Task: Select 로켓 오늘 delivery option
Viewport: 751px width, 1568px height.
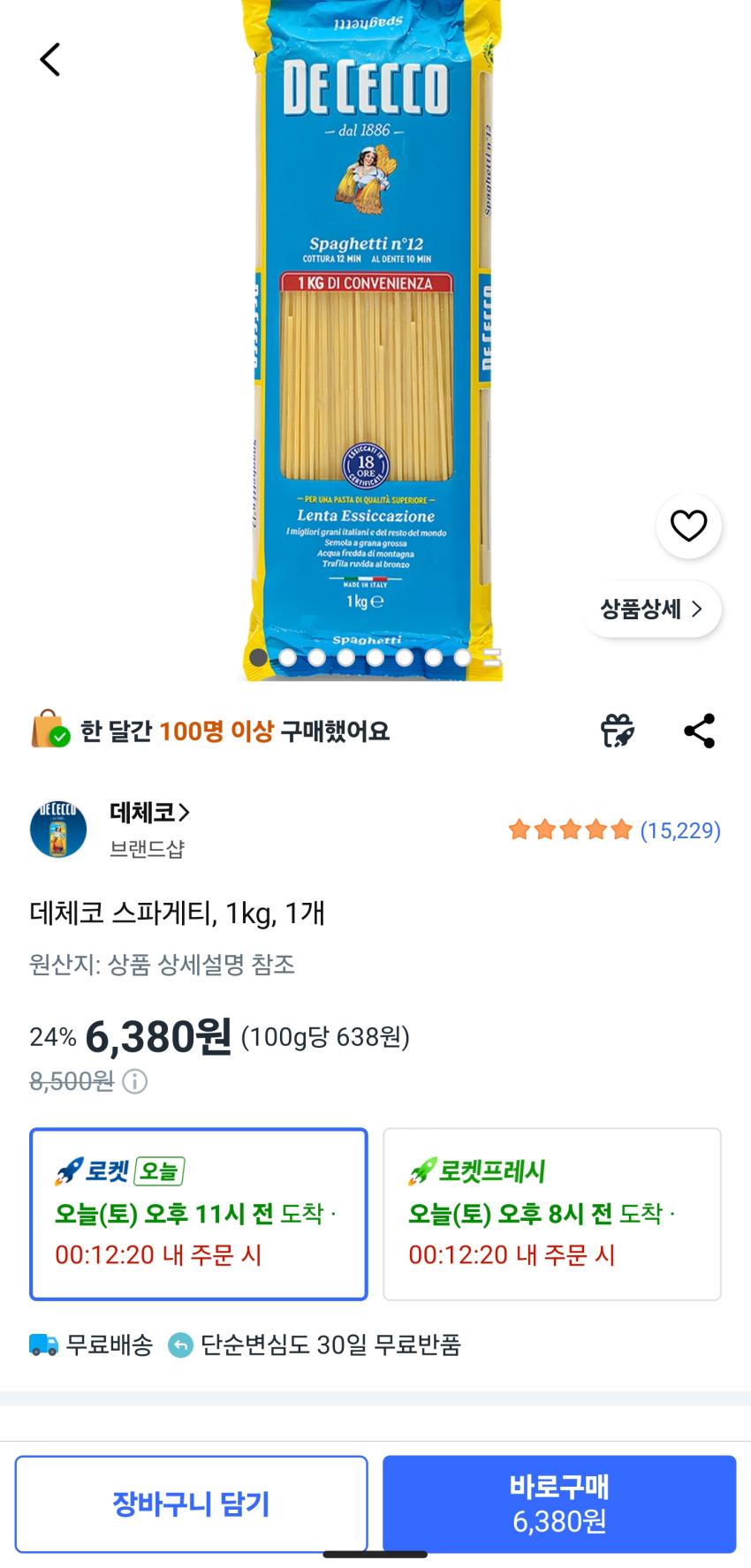Action: click(x=199, y=1214)
